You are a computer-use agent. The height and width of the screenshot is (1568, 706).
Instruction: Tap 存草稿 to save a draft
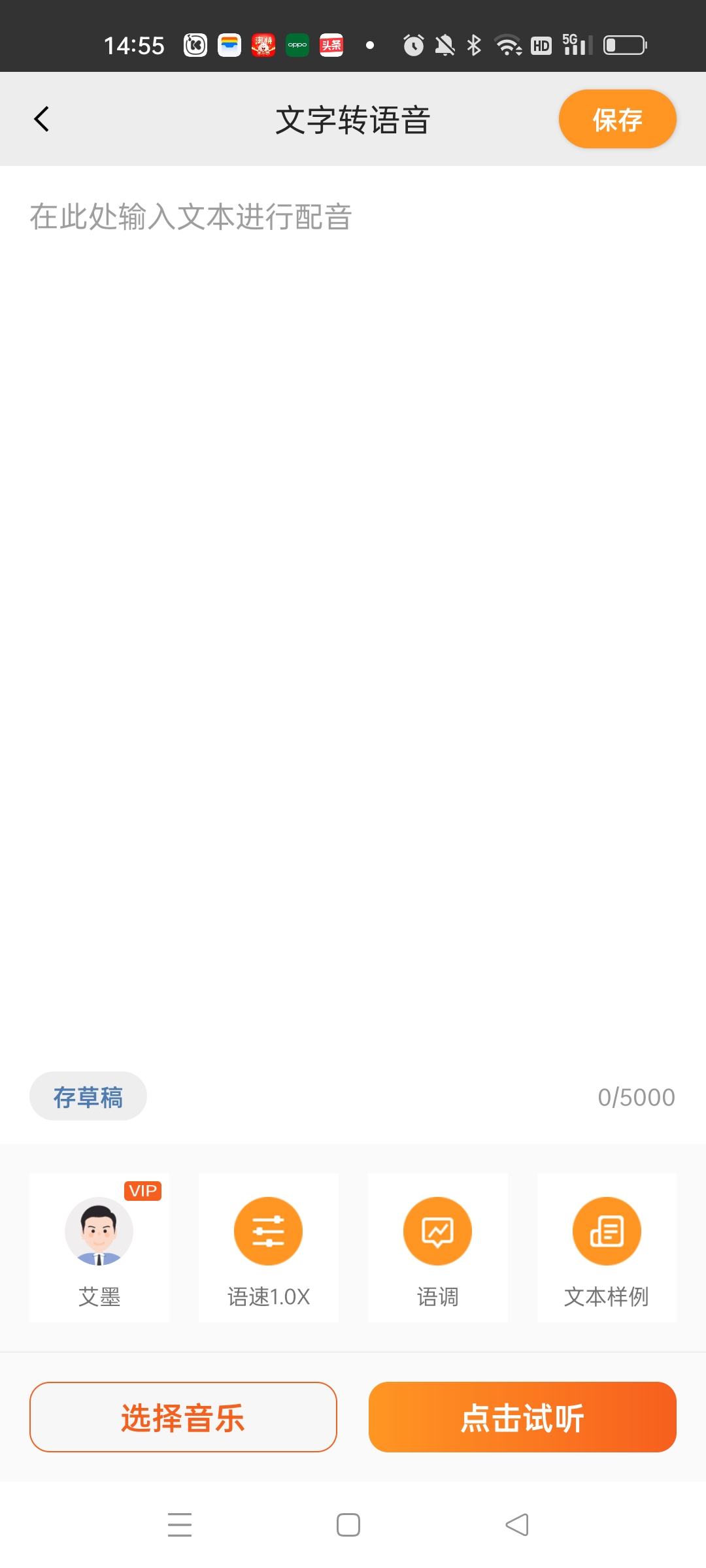click(88, 1096)
